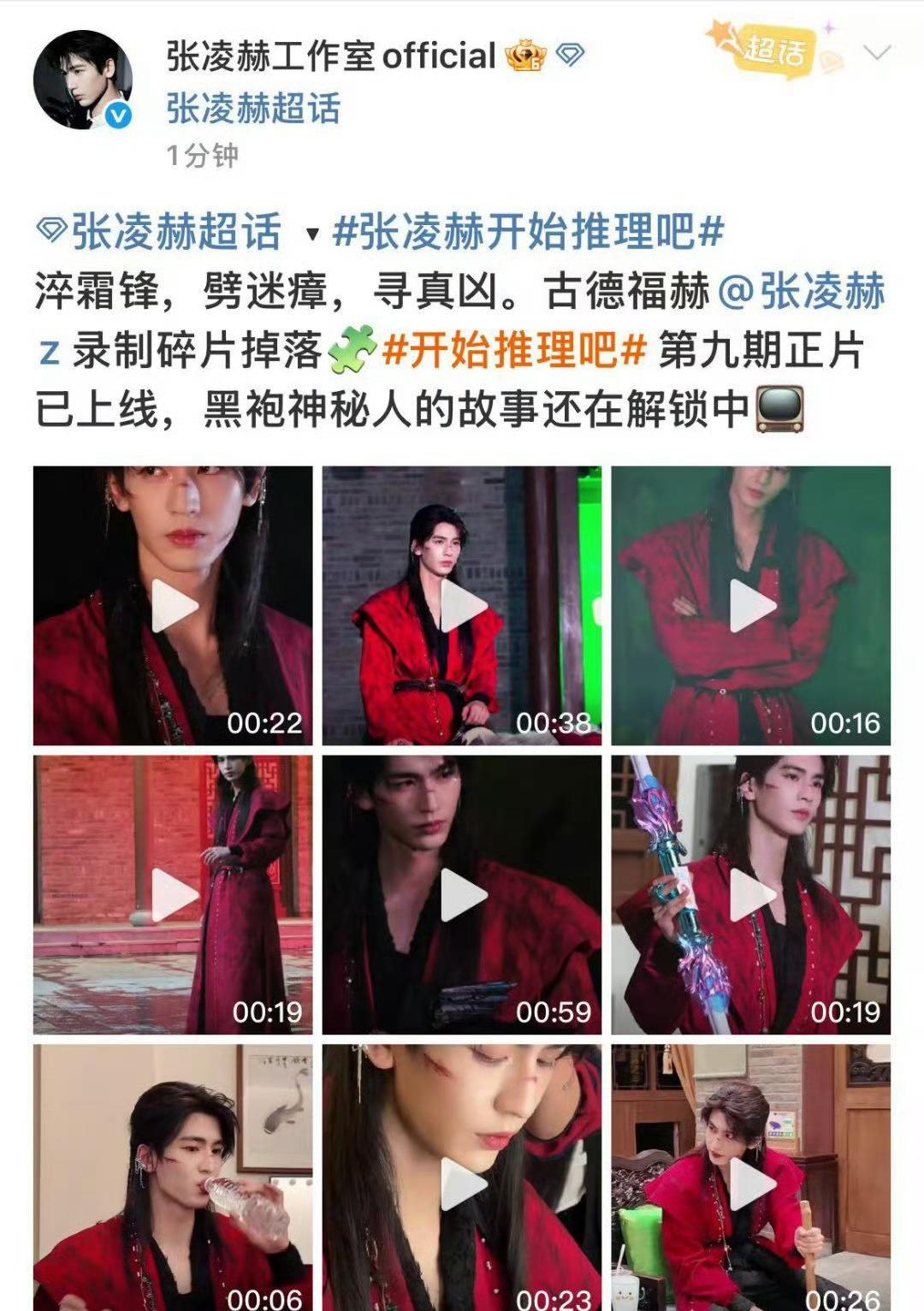Expand the post options chevron
924x1311 pixels.
coord(877,53)
